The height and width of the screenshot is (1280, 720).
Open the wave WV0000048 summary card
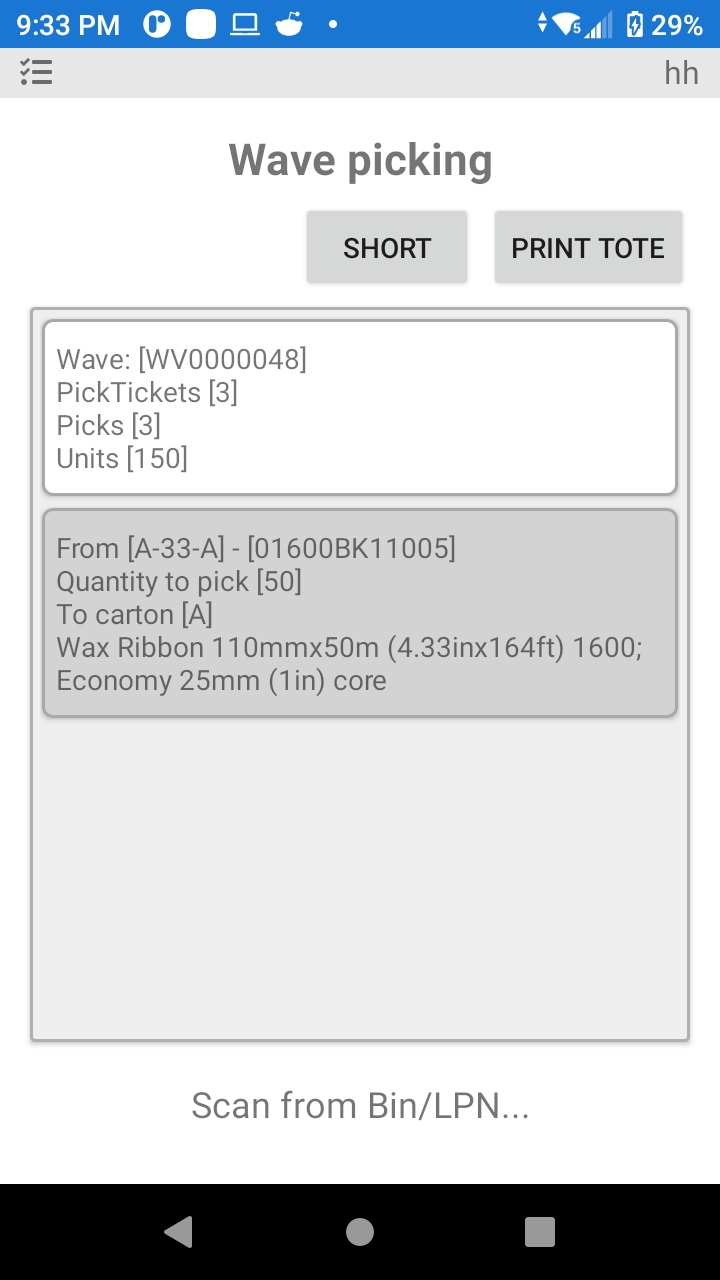click(x=360, y=408)
